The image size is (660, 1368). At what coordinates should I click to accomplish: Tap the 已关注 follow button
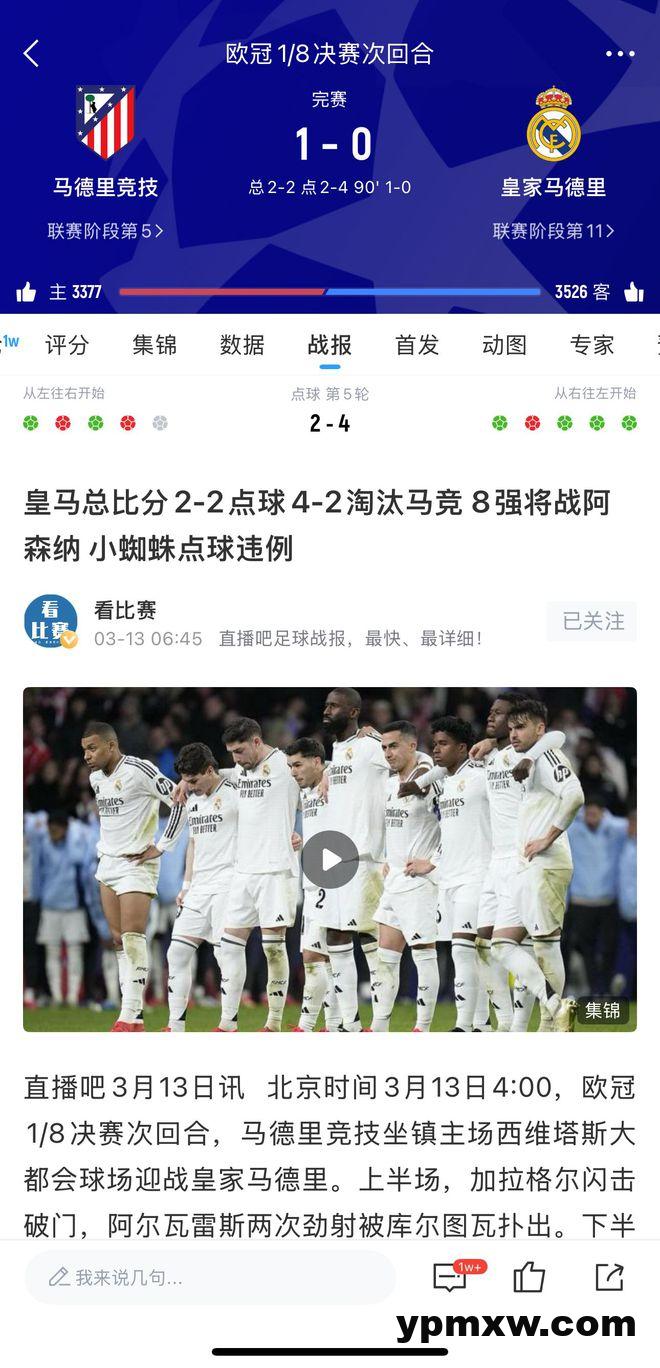tap(592, 621)
